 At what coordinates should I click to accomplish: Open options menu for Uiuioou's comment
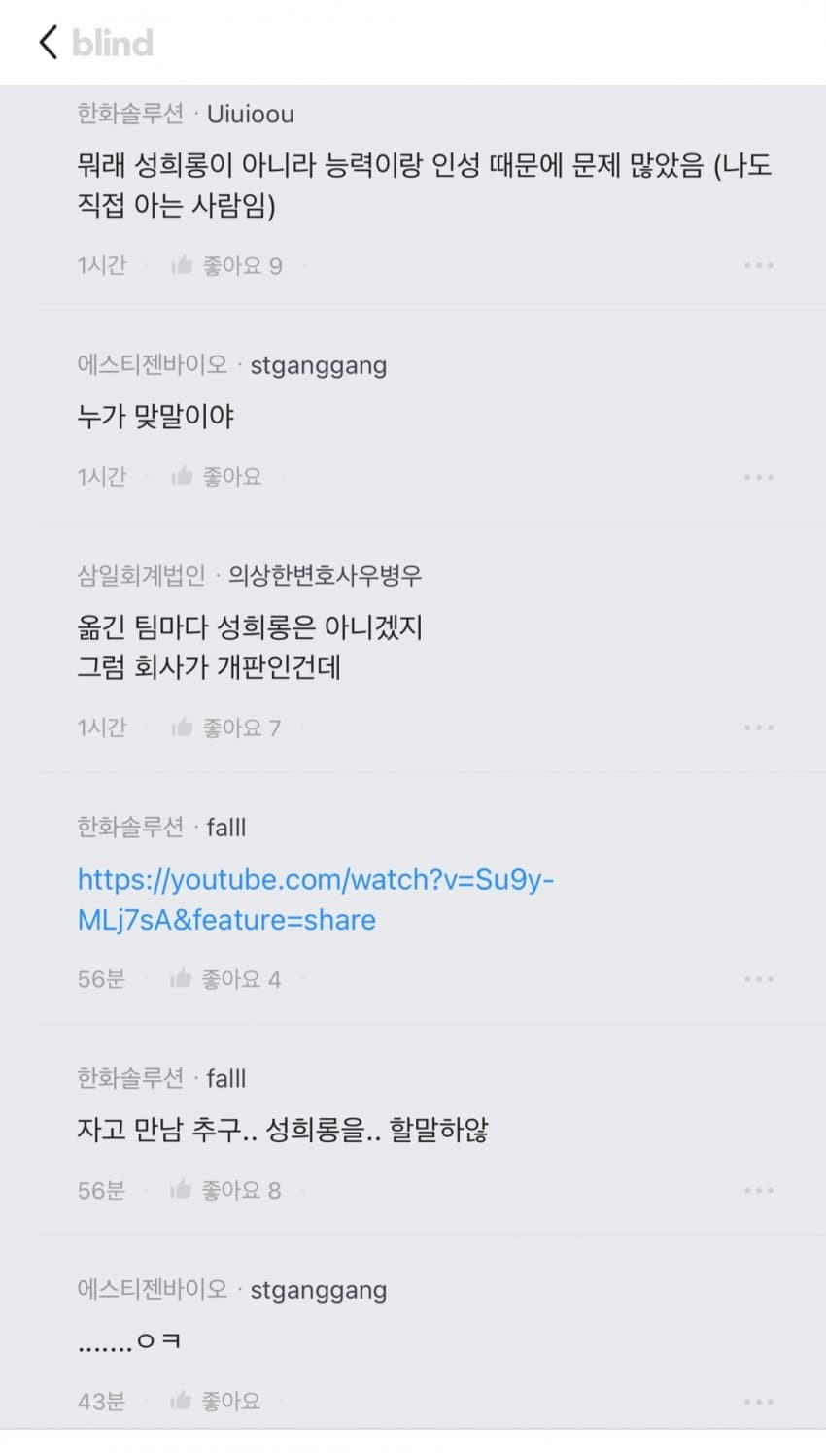coord(758,265)
